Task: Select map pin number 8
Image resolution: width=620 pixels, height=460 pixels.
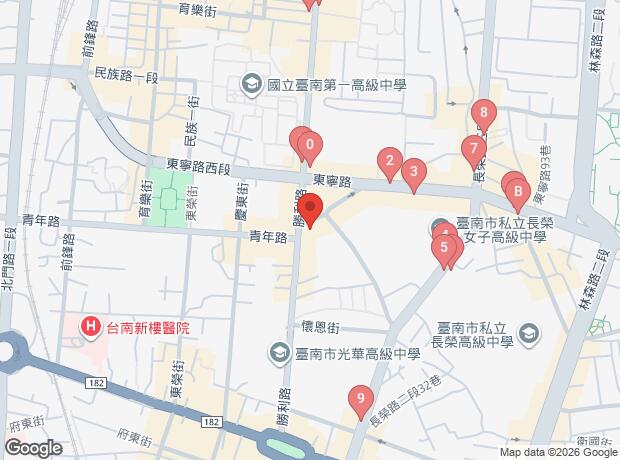Action: pos(484,113)
